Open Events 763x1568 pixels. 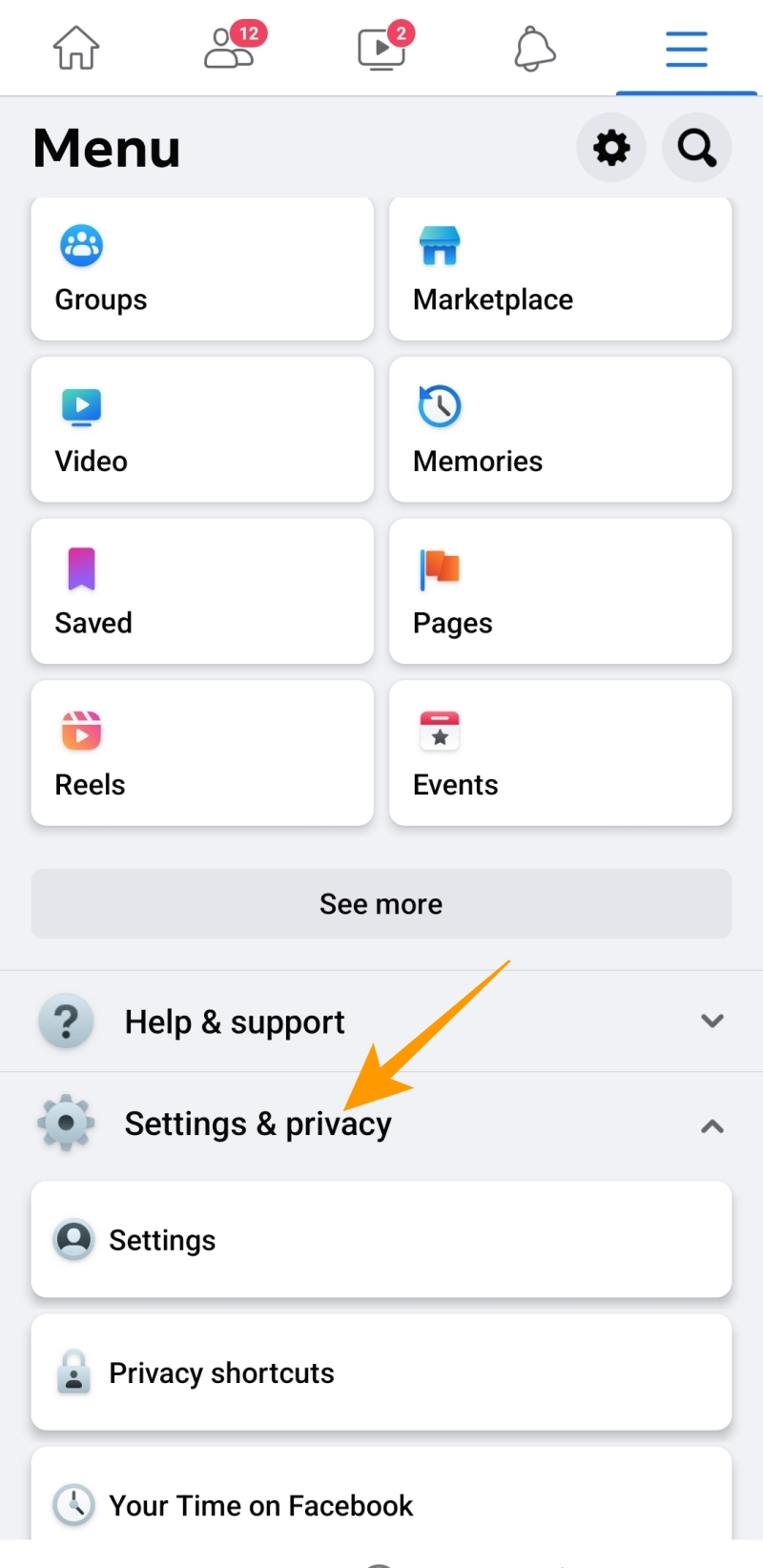tap(560, 753)
